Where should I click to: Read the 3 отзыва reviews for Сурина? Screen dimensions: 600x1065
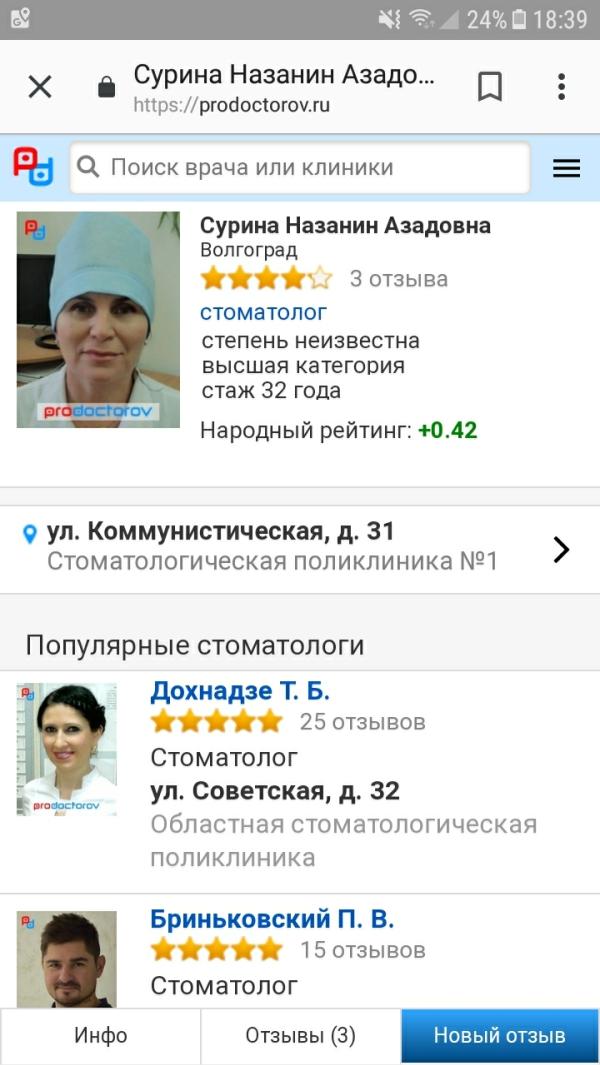click(x=398, y=279)
